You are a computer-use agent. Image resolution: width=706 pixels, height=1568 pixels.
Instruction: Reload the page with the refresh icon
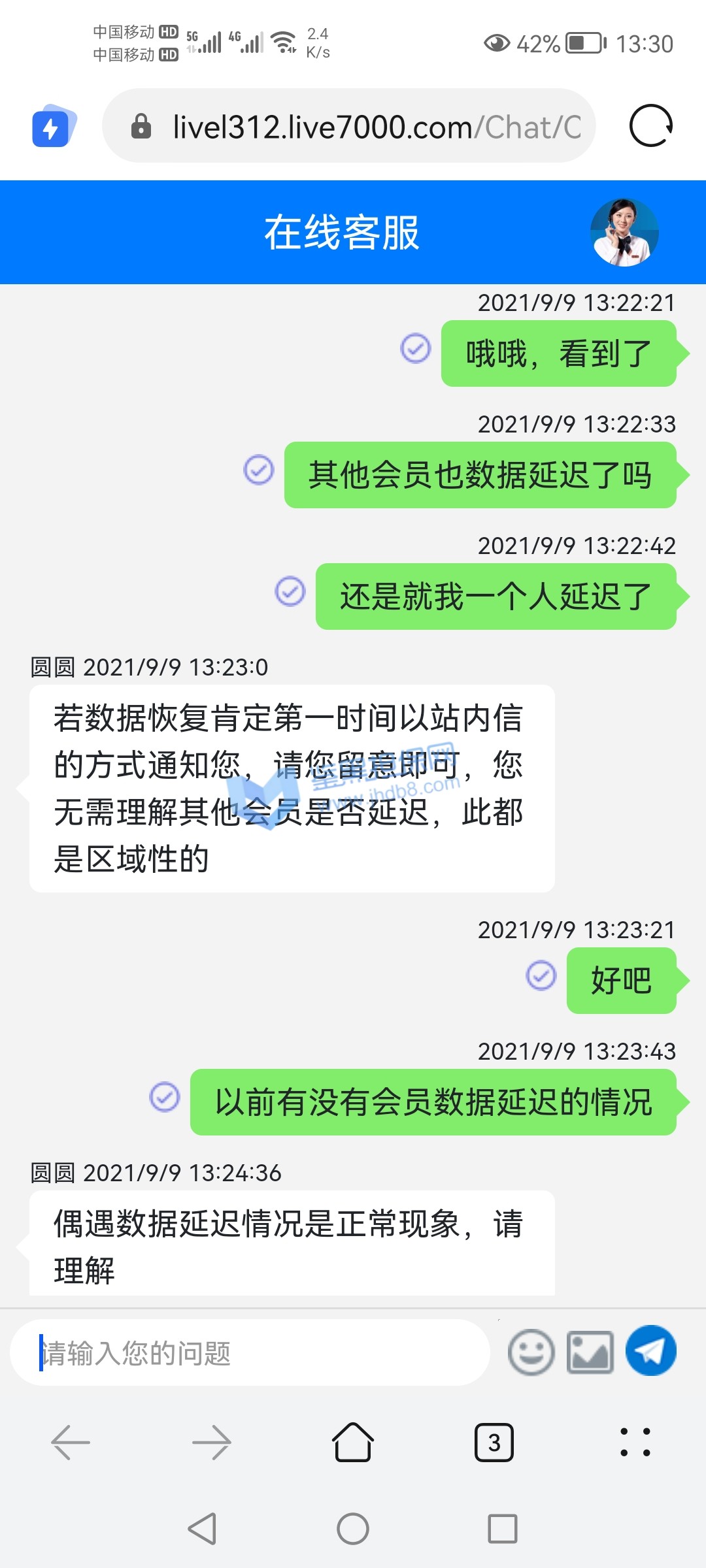650,126
